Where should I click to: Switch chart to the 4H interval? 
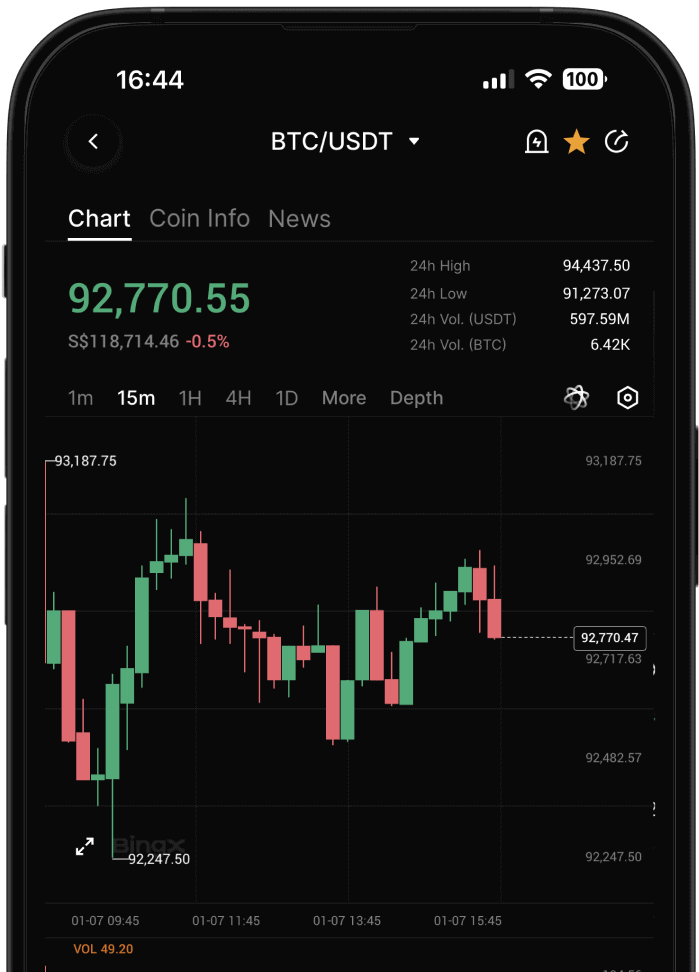(238, 398)
